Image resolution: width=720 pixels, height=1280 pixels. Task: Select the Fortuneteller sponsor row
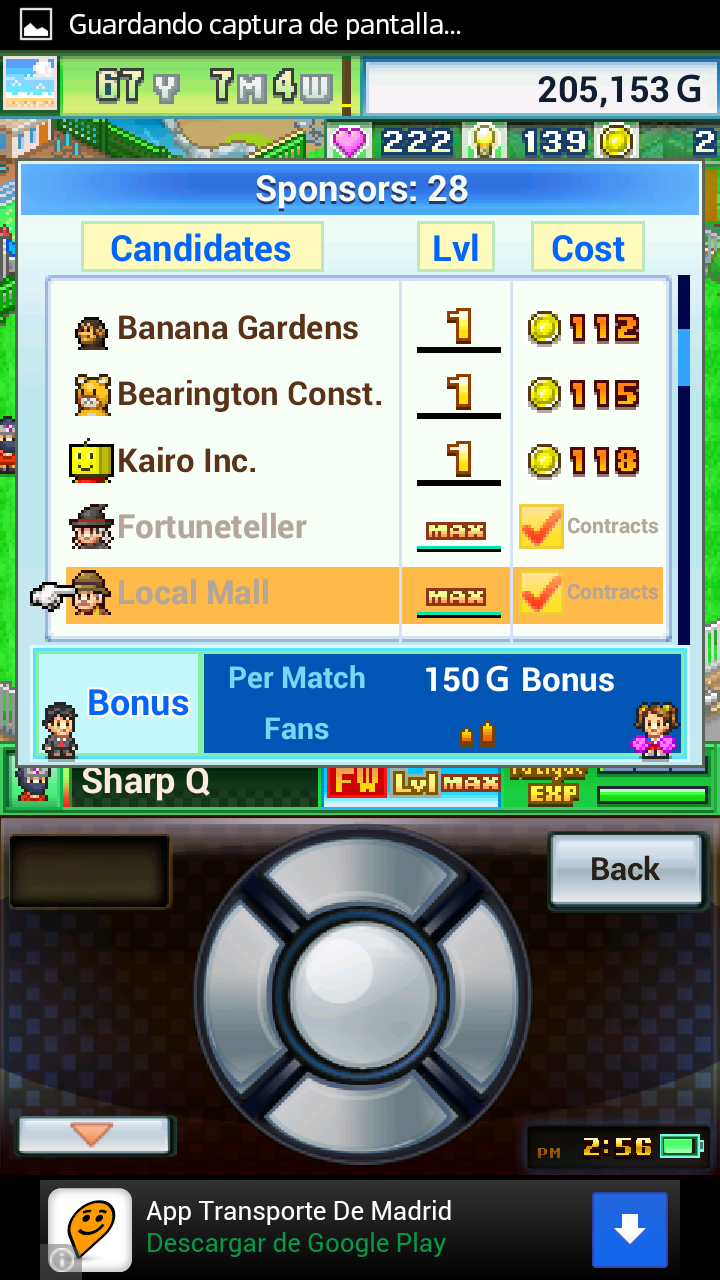(365, 526)
